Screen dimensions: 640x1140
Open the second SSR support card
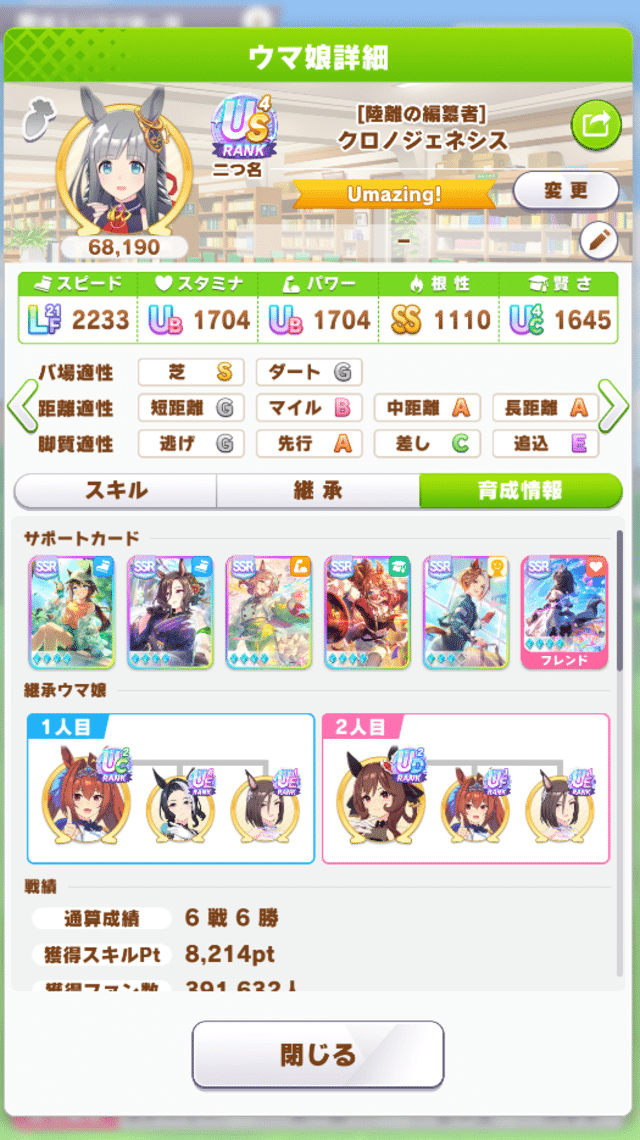[x=170, y=611]
